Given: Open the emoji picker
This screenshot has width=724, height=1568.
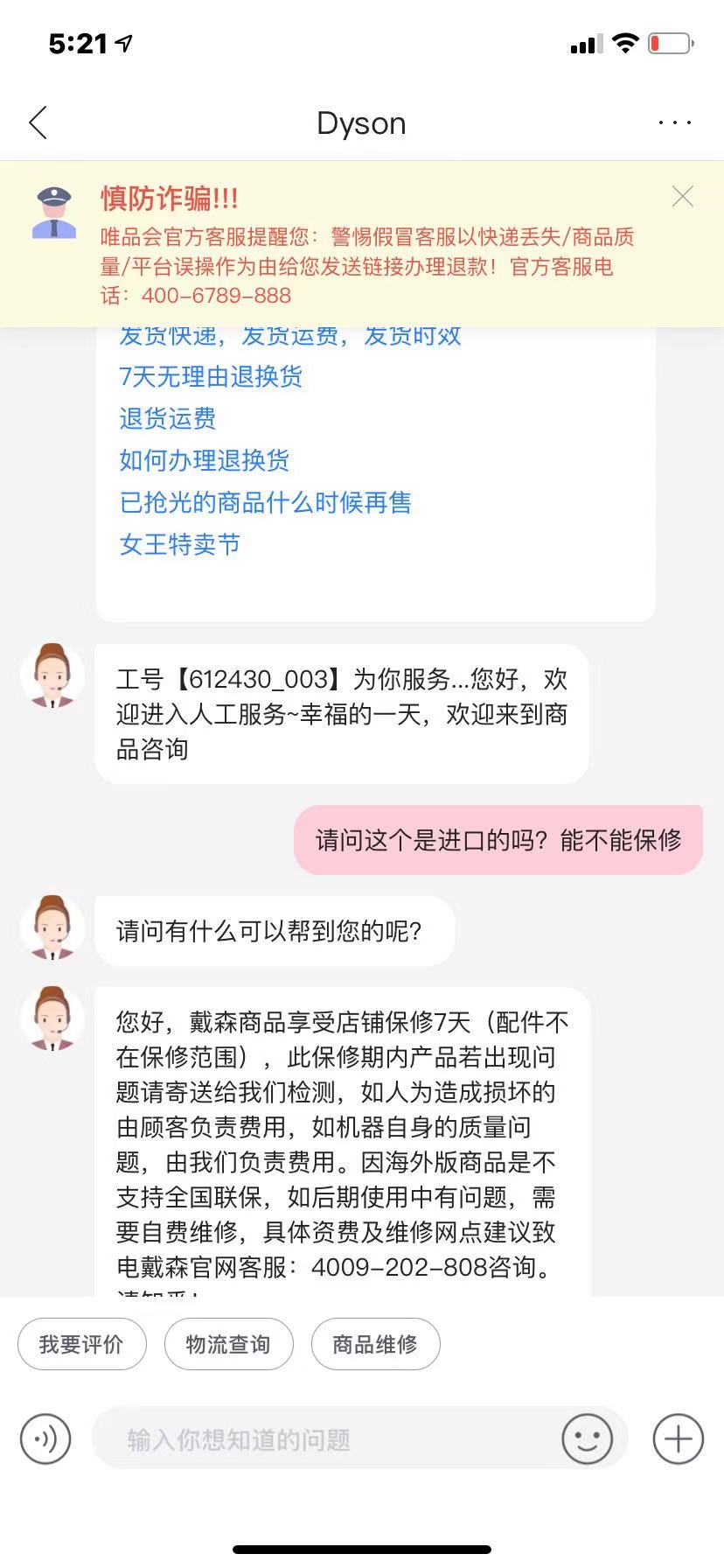Looking at the screenshot, I should click(587, 1438).
